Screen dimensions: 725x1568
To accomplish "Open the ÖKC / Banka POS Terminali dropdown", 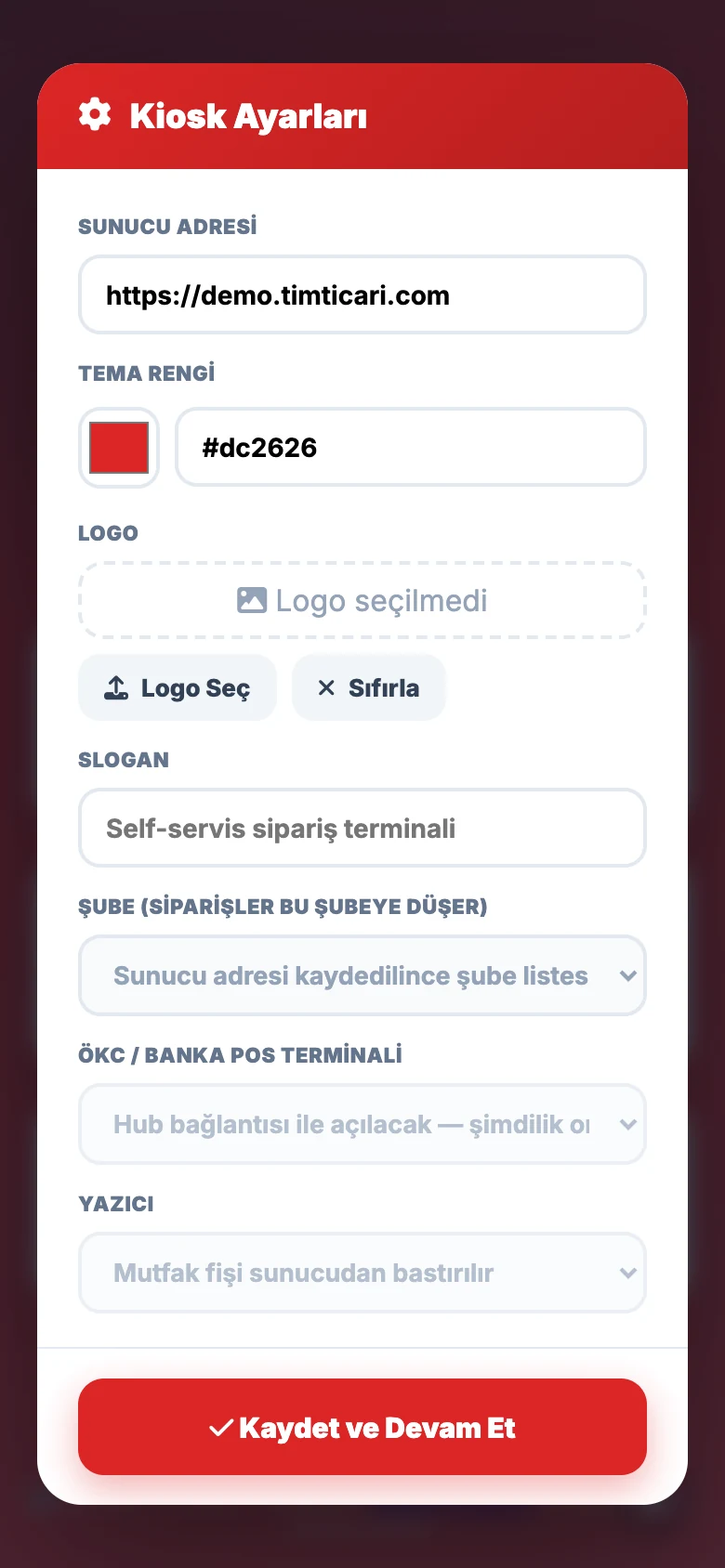I will click(362, 1124).
